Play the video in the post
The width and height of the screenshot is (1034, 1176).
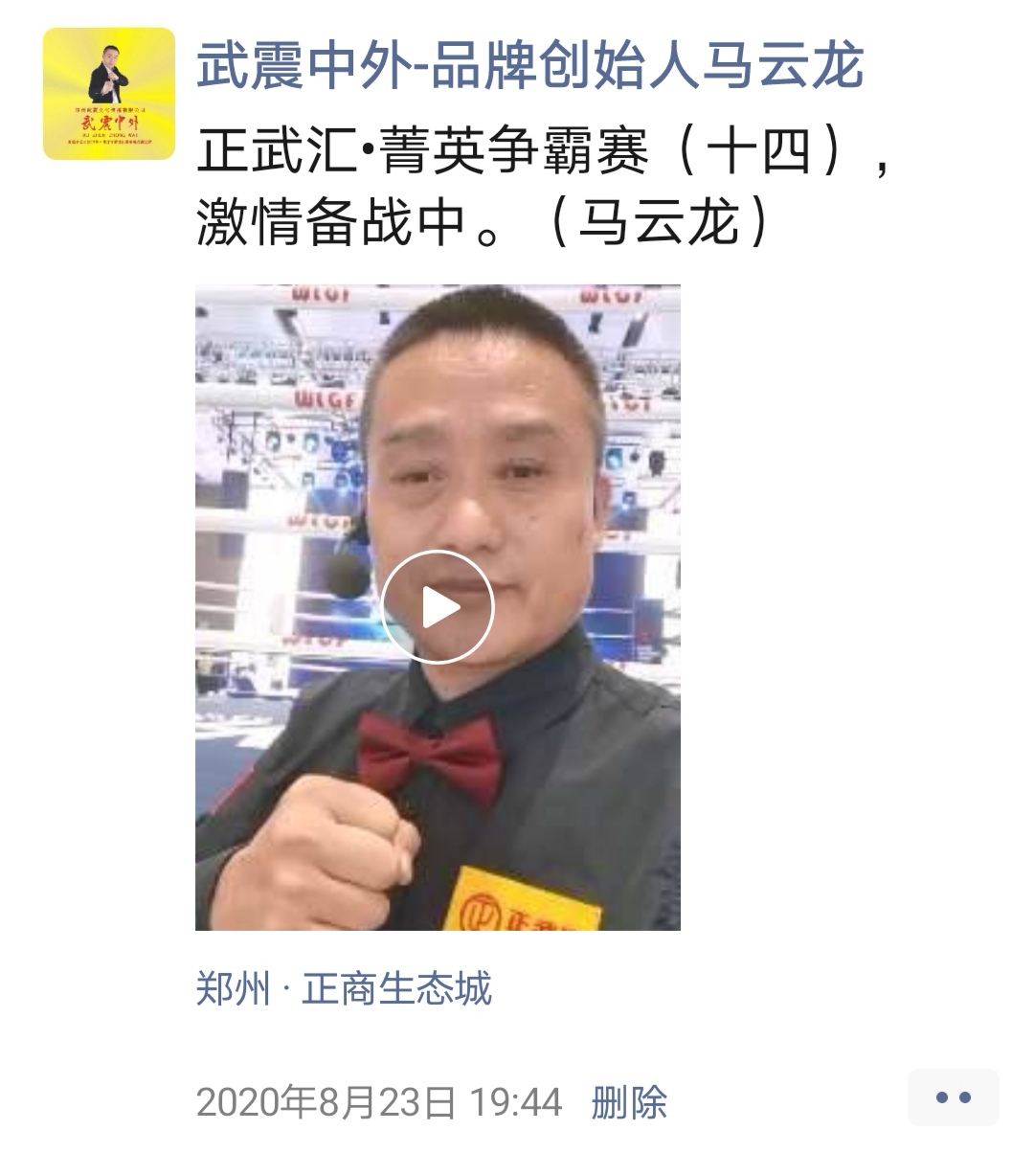point(438,607)
